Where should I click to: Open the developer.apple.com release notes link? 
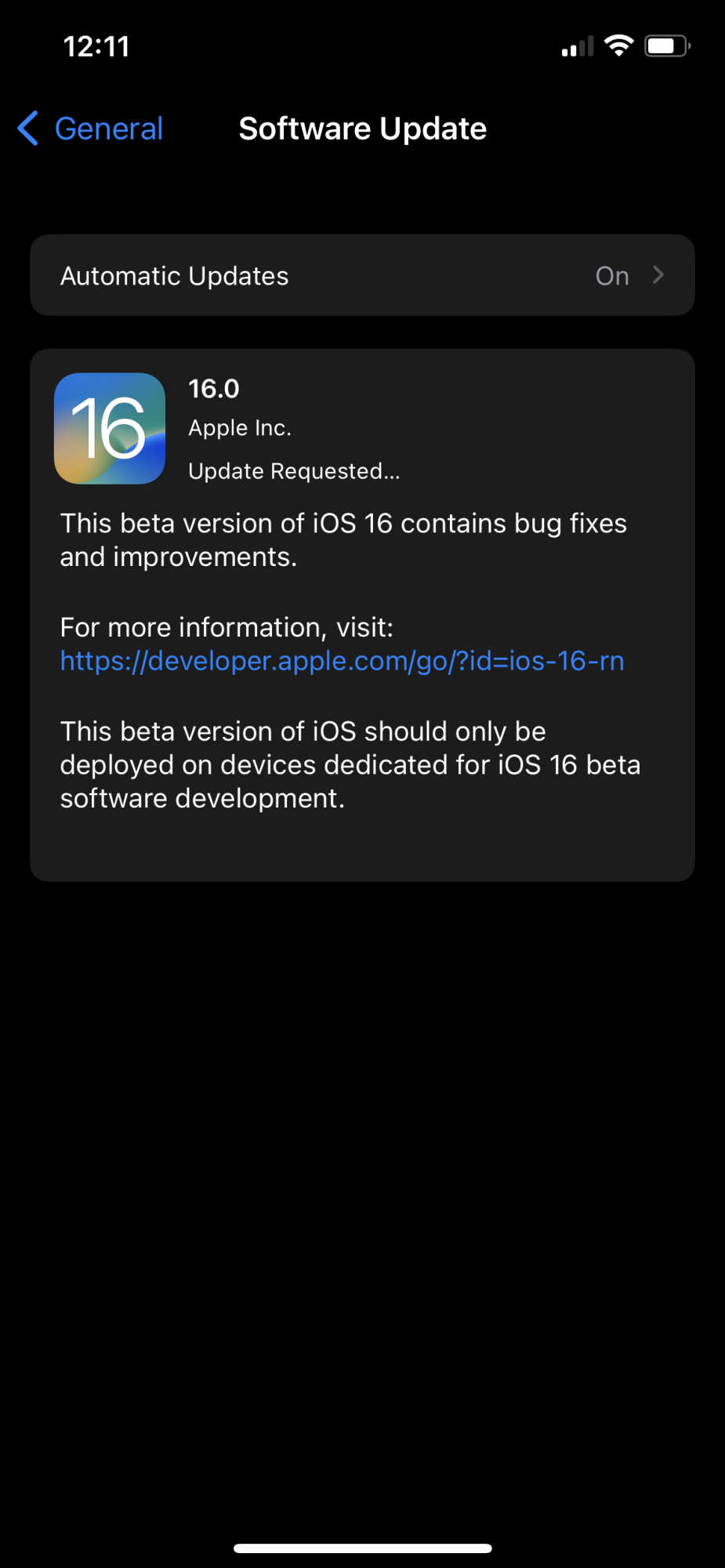tap(342, 661)
